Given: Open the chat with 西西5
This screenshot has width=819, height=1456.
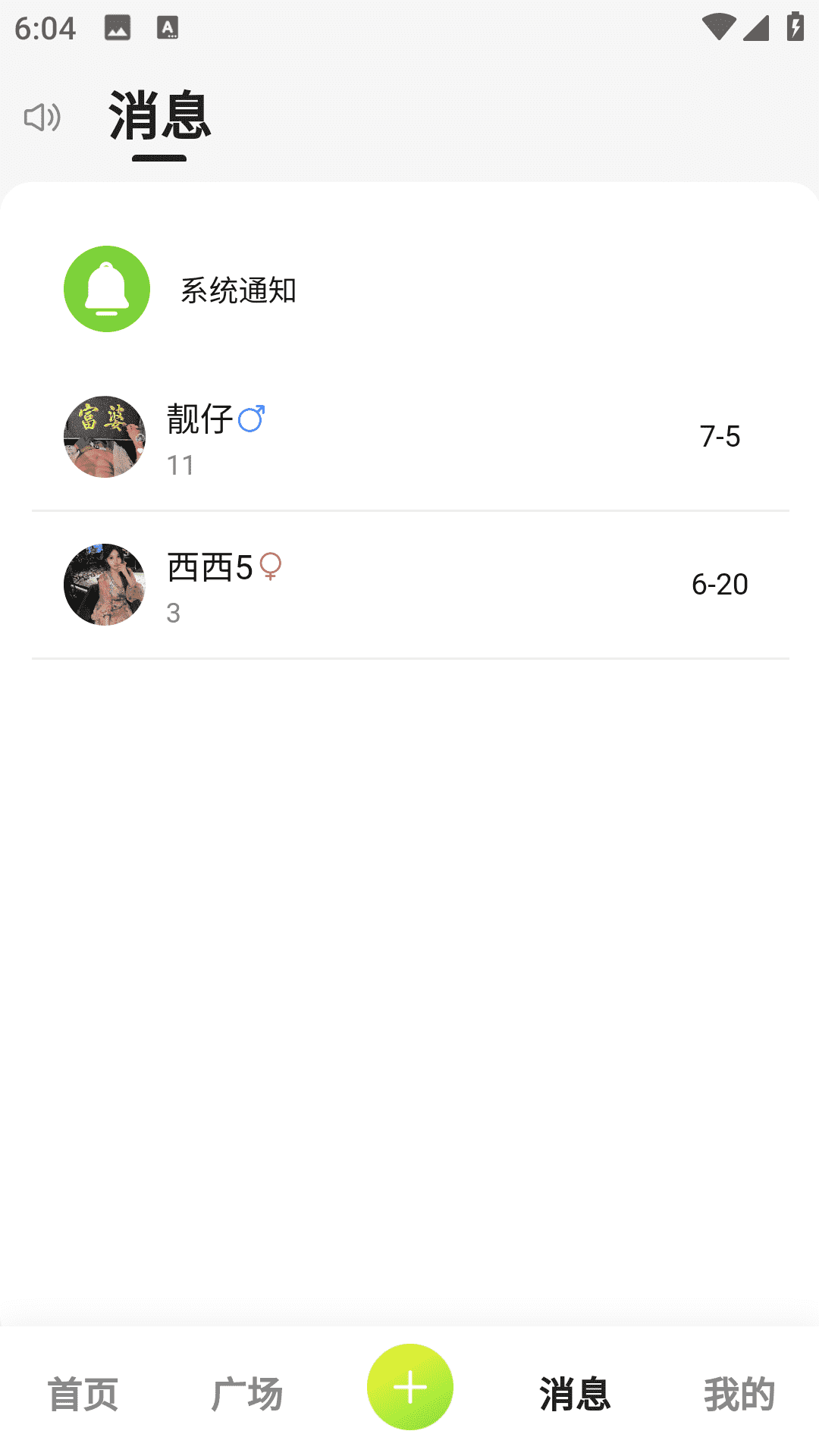Looking at the screenshot, I should click(x=409, y=585).
